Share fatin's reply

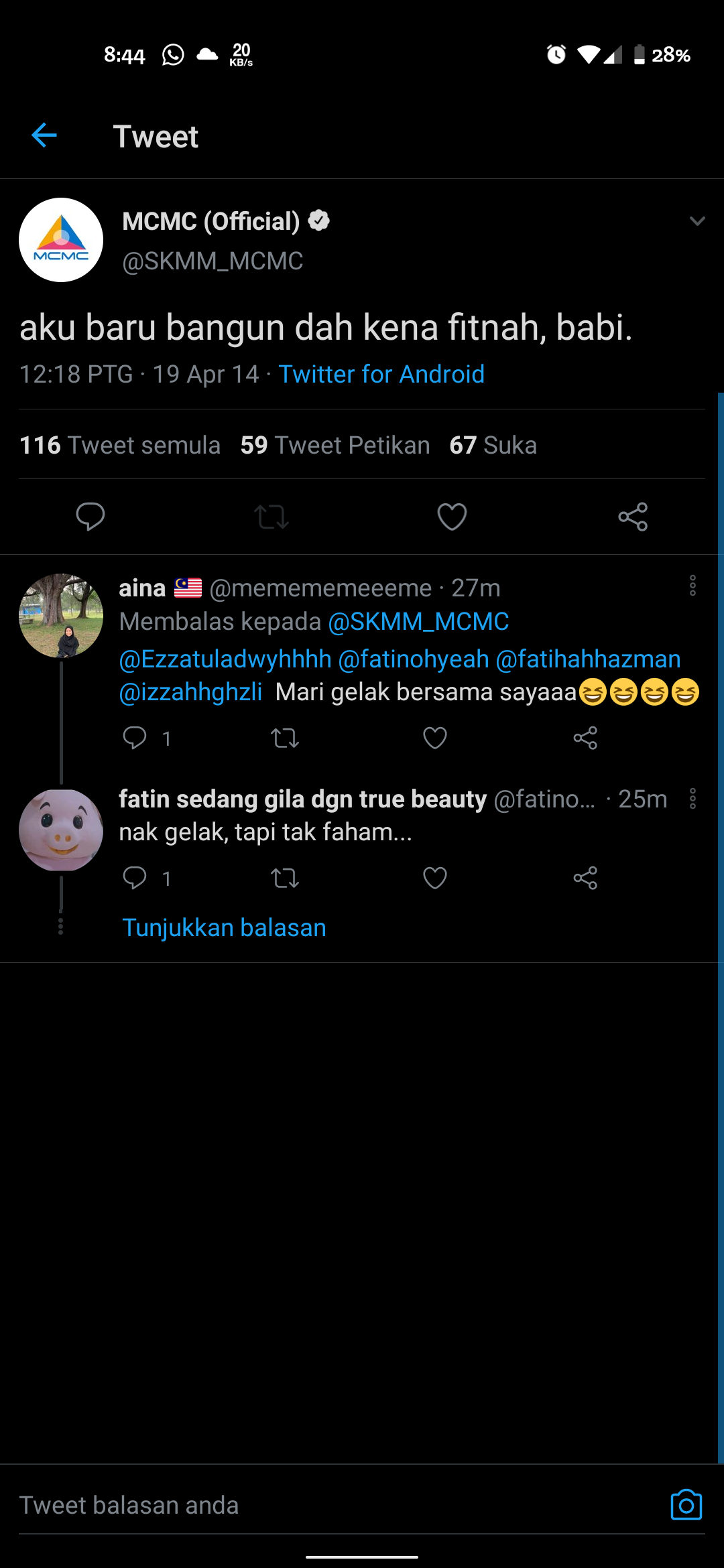click(585, 878)
